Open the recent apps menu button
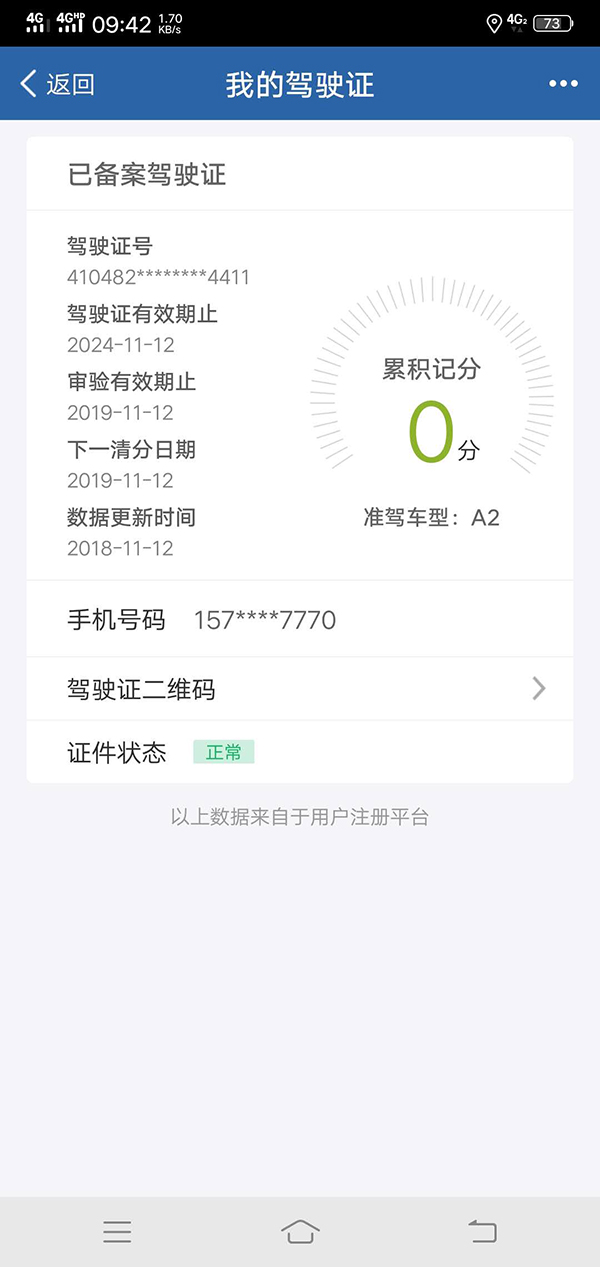The height and width of the screenshot is (1267, 600). pos(117,1231)
